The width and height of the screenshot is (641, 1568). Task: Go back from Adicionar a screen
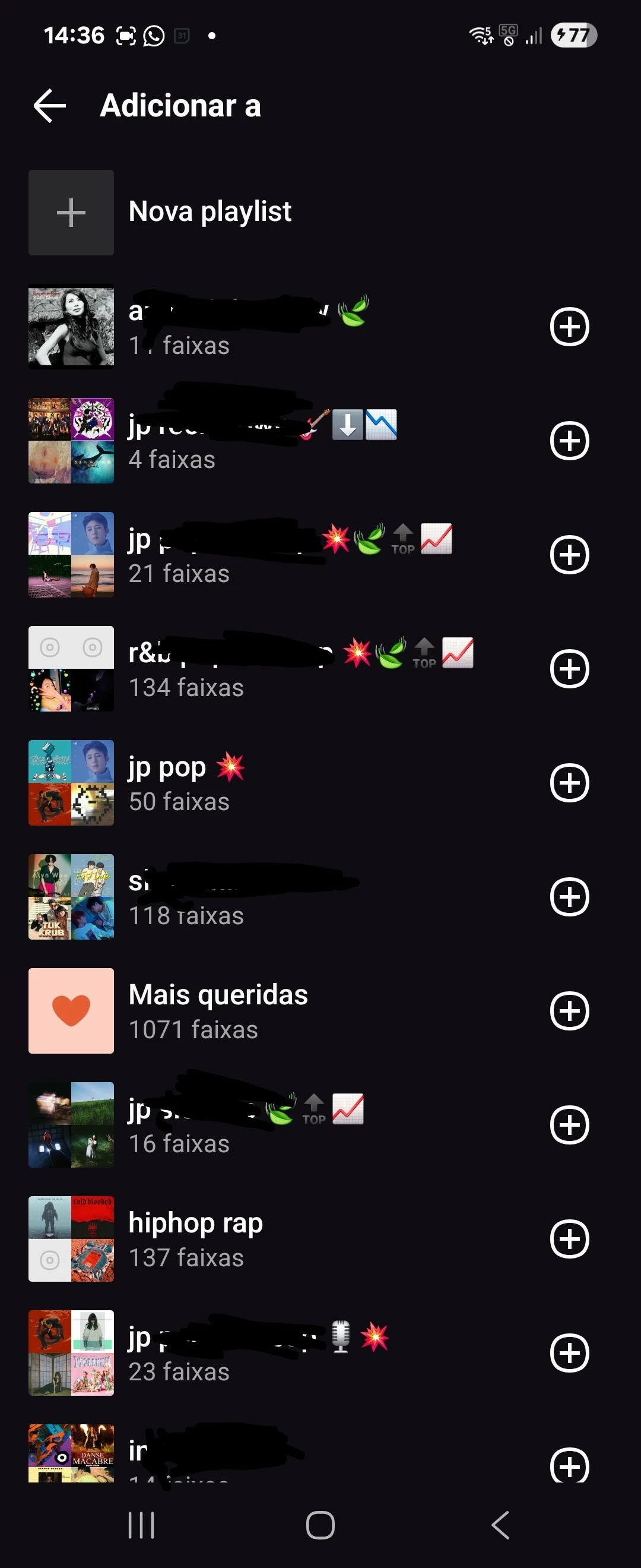(x=50, y=106)
